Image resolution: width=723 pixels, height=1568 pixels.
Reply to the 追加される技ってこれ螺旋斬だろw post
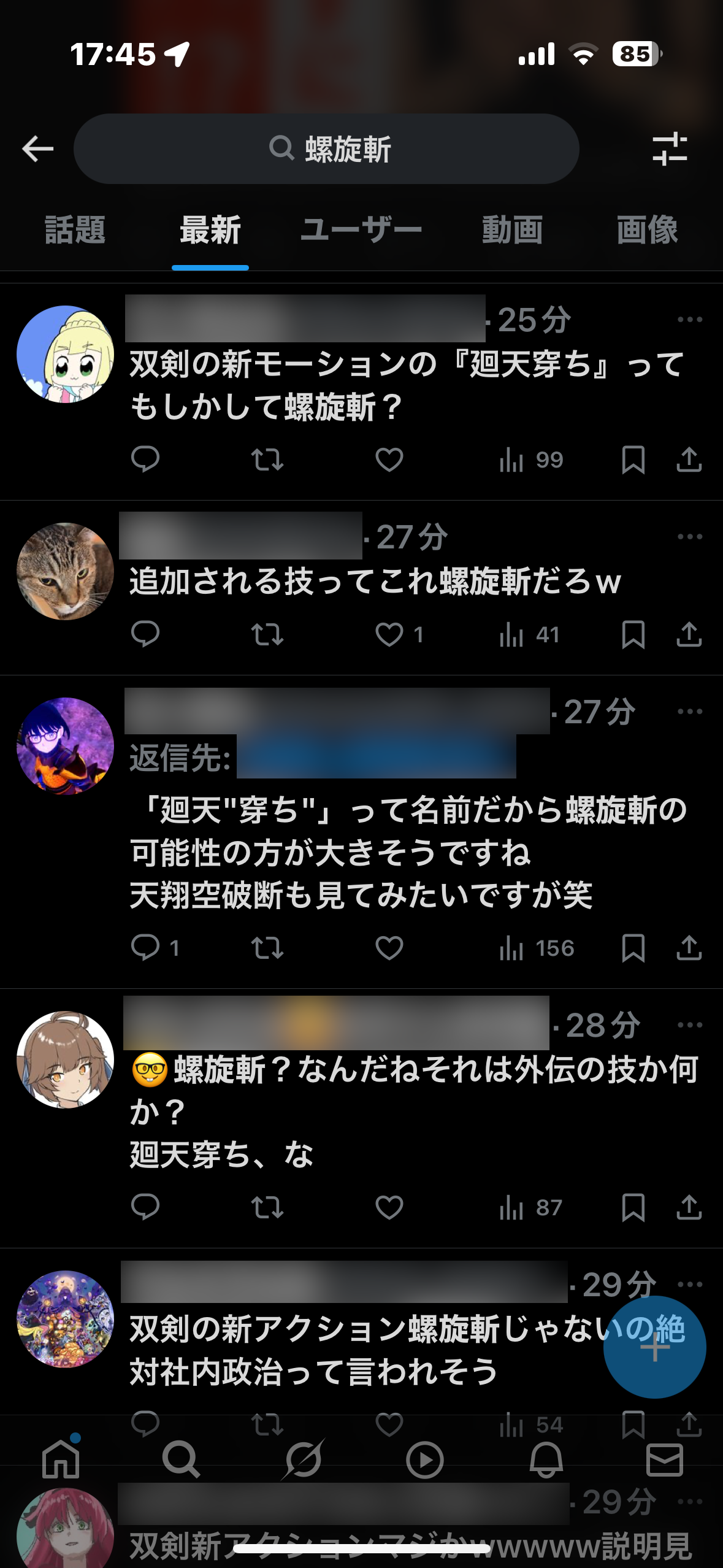[145, 634]
